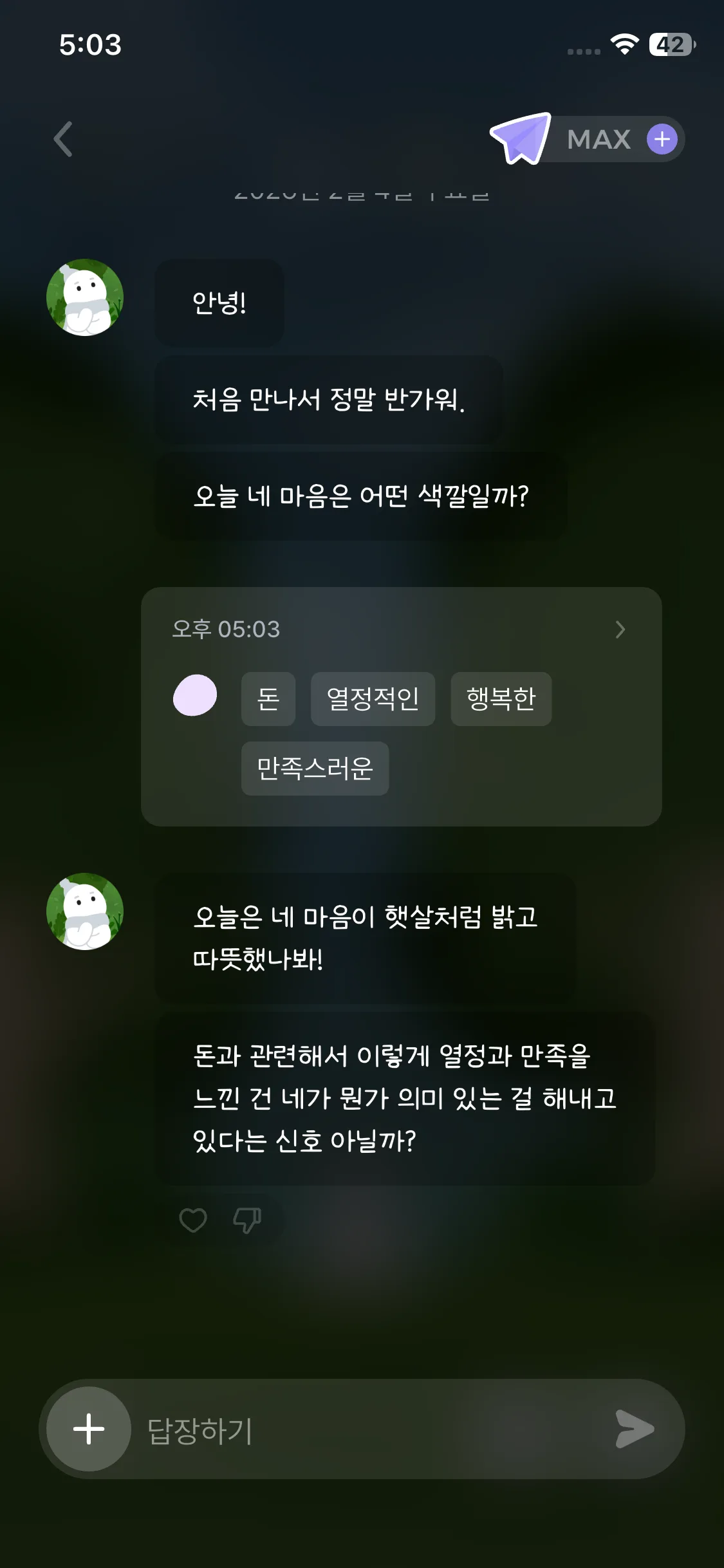Screen dimensions: 724x1568
Task: Send the reply with arrow icon
Action: [x=634, y=1428]
